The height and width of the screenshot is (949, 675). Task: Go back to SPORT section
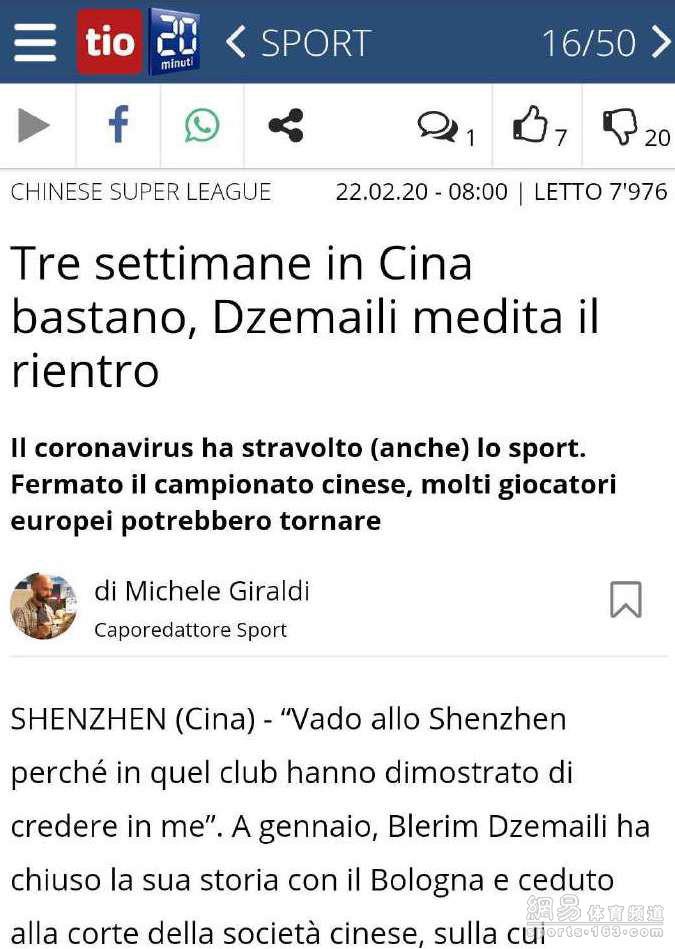(299, 43)
